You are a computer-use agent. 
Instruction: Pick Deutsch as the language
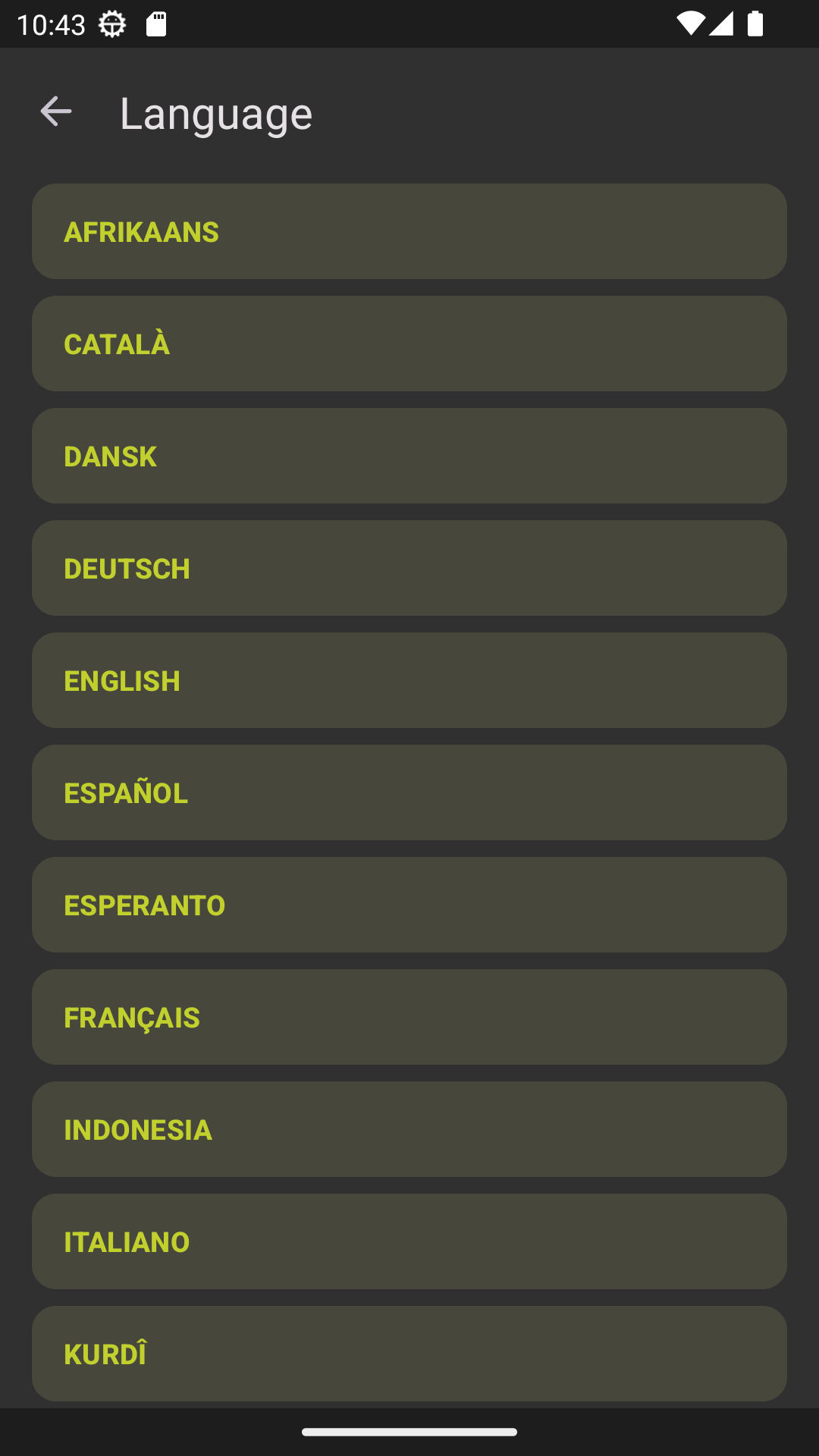pos(409,568)
